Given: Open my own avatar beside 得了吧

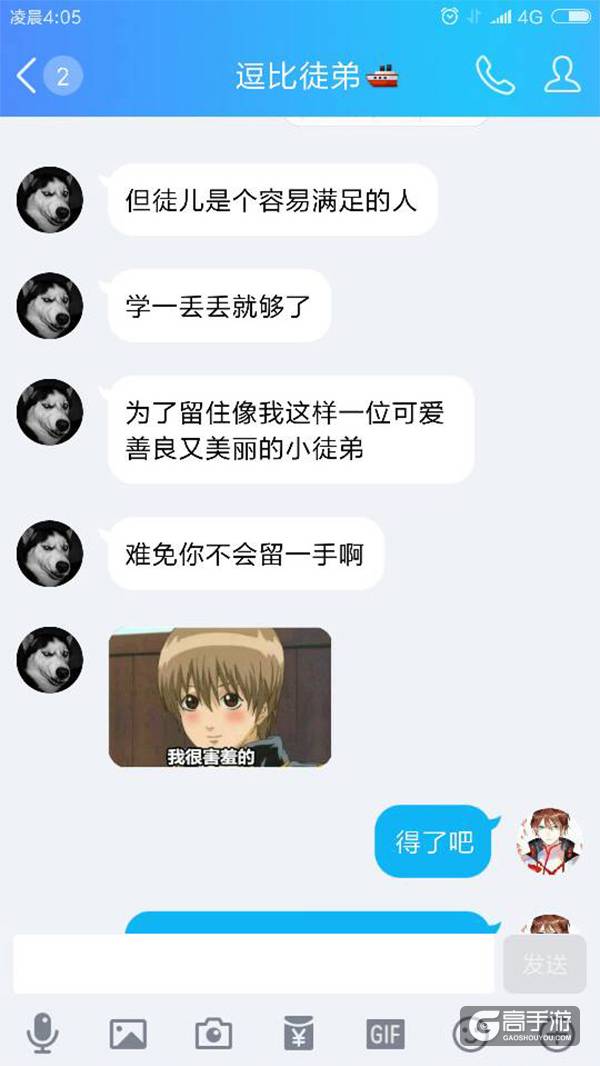Looking at the screenshot, I should pos(549,841).
